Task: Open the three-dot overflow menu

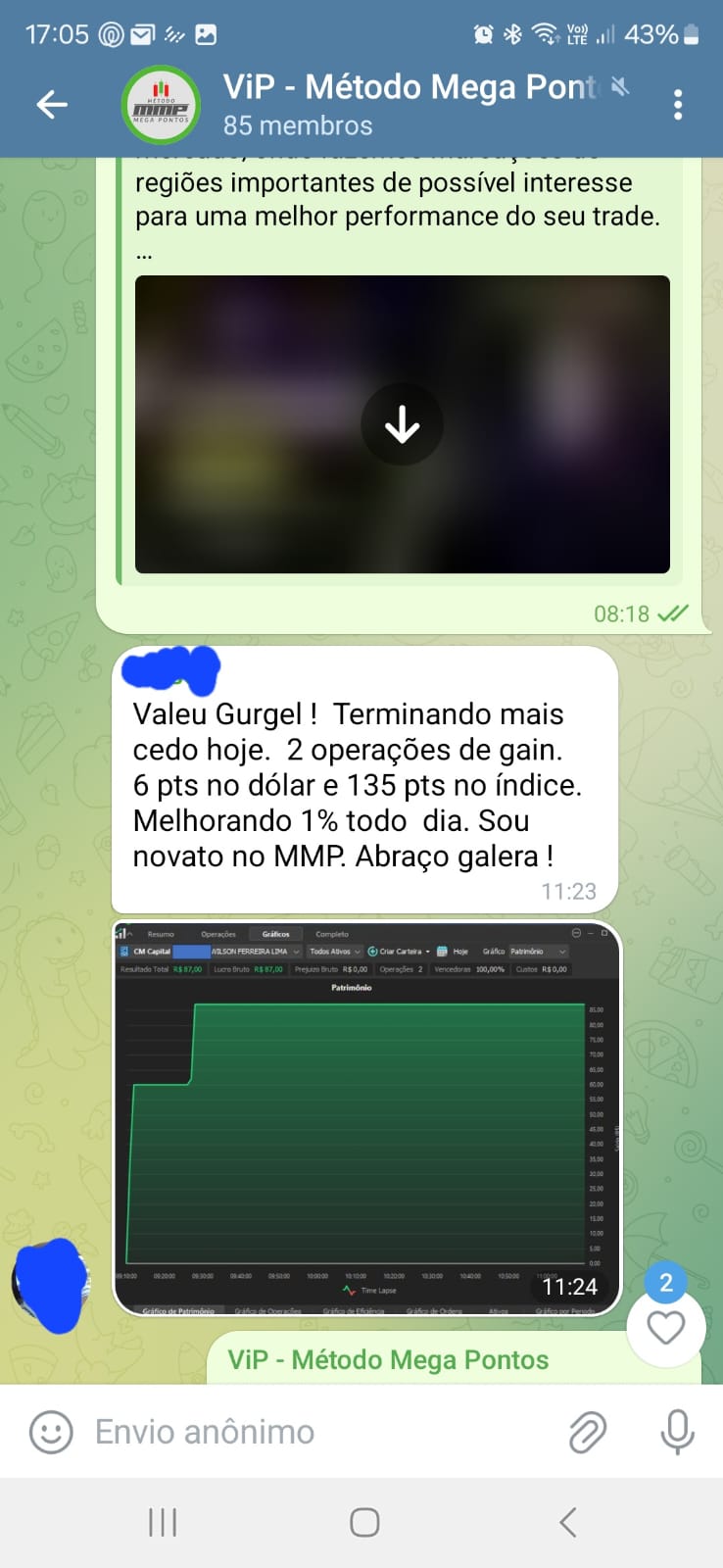Action: 678,105
